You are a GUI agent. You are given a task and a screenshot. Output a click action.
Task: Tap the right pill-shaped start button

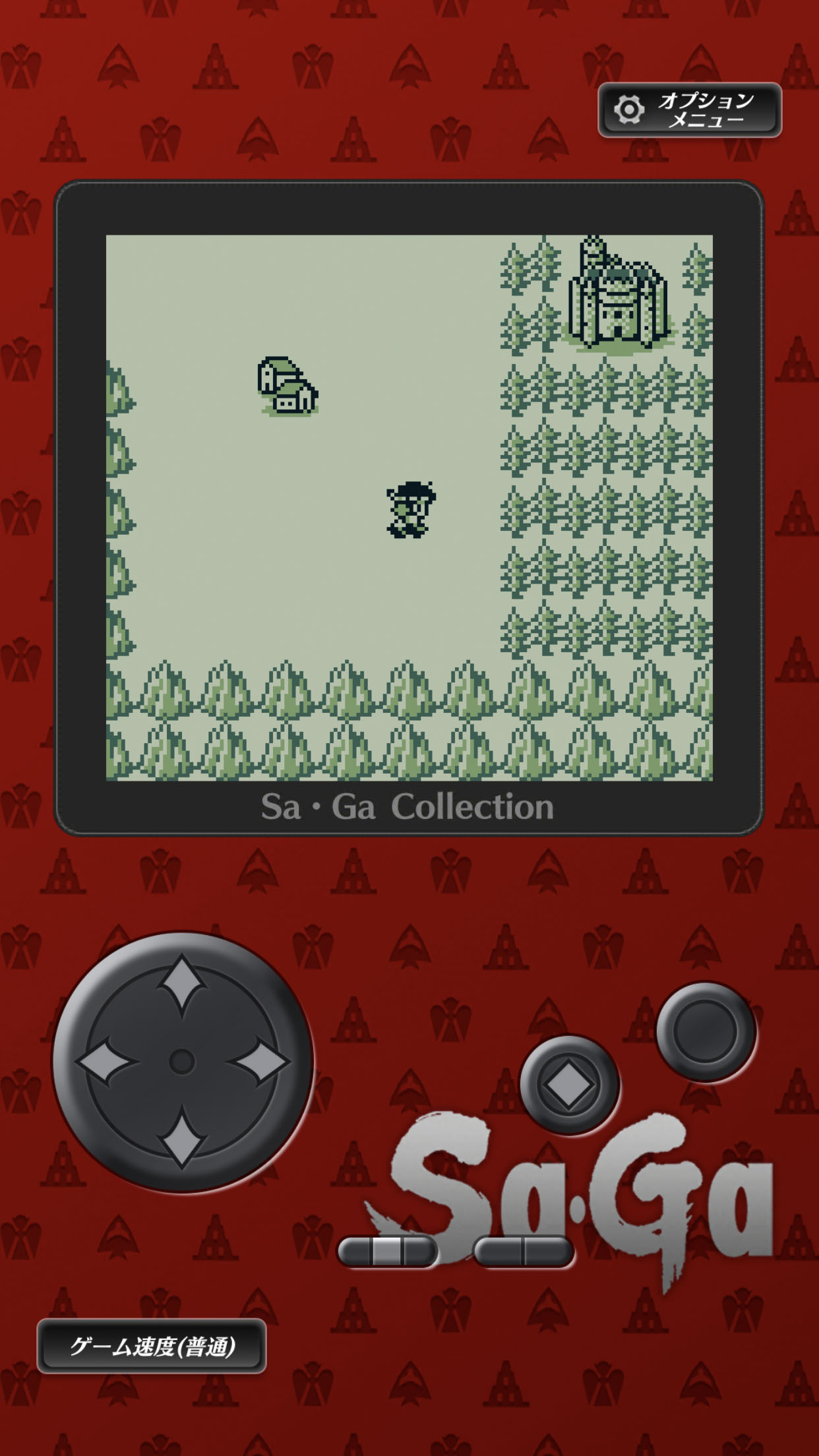523,1251
